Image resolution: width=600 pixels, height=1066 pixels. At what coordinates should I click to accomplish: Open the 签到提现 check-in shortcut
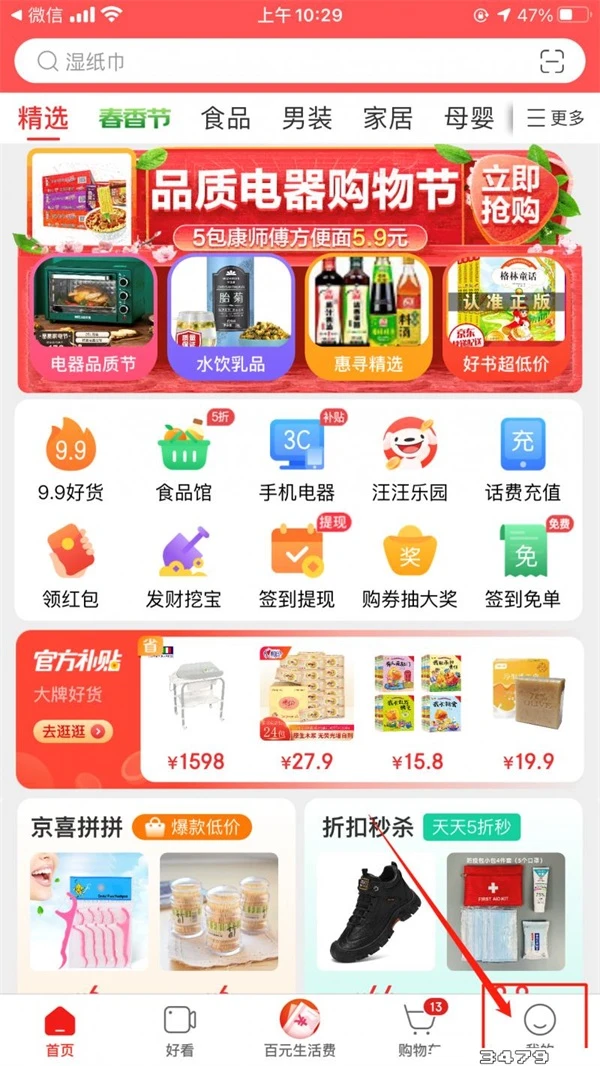click(x=296, y=565)
